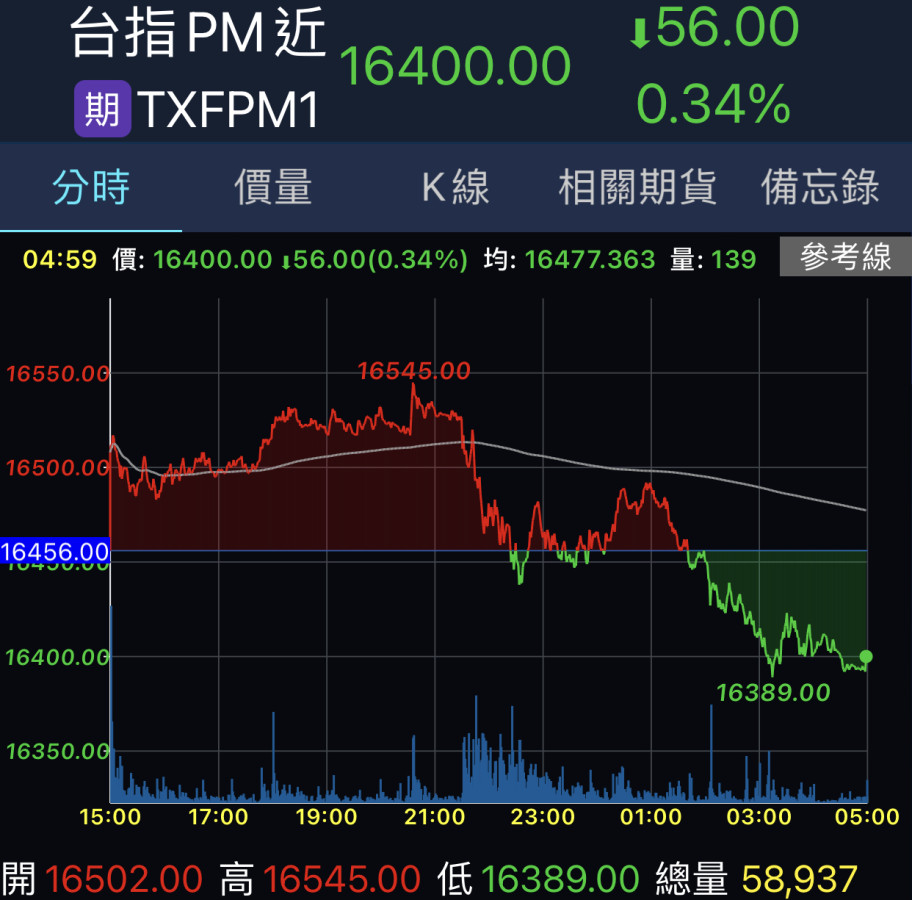Viewport: 912px width, 900px height.
Task: View the 相關期貨 tab
Action: point(637,187)
